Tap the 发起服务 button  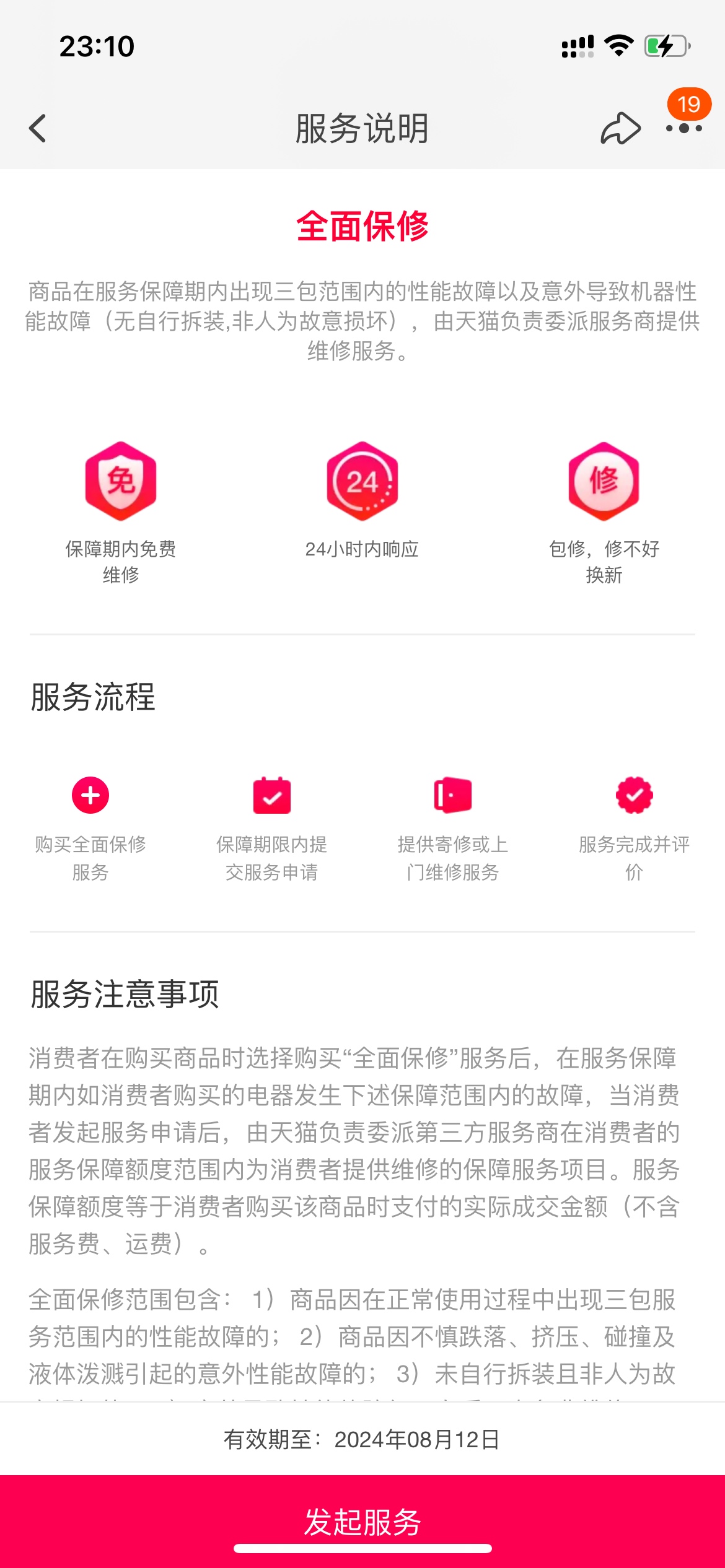coord(362,1521)
